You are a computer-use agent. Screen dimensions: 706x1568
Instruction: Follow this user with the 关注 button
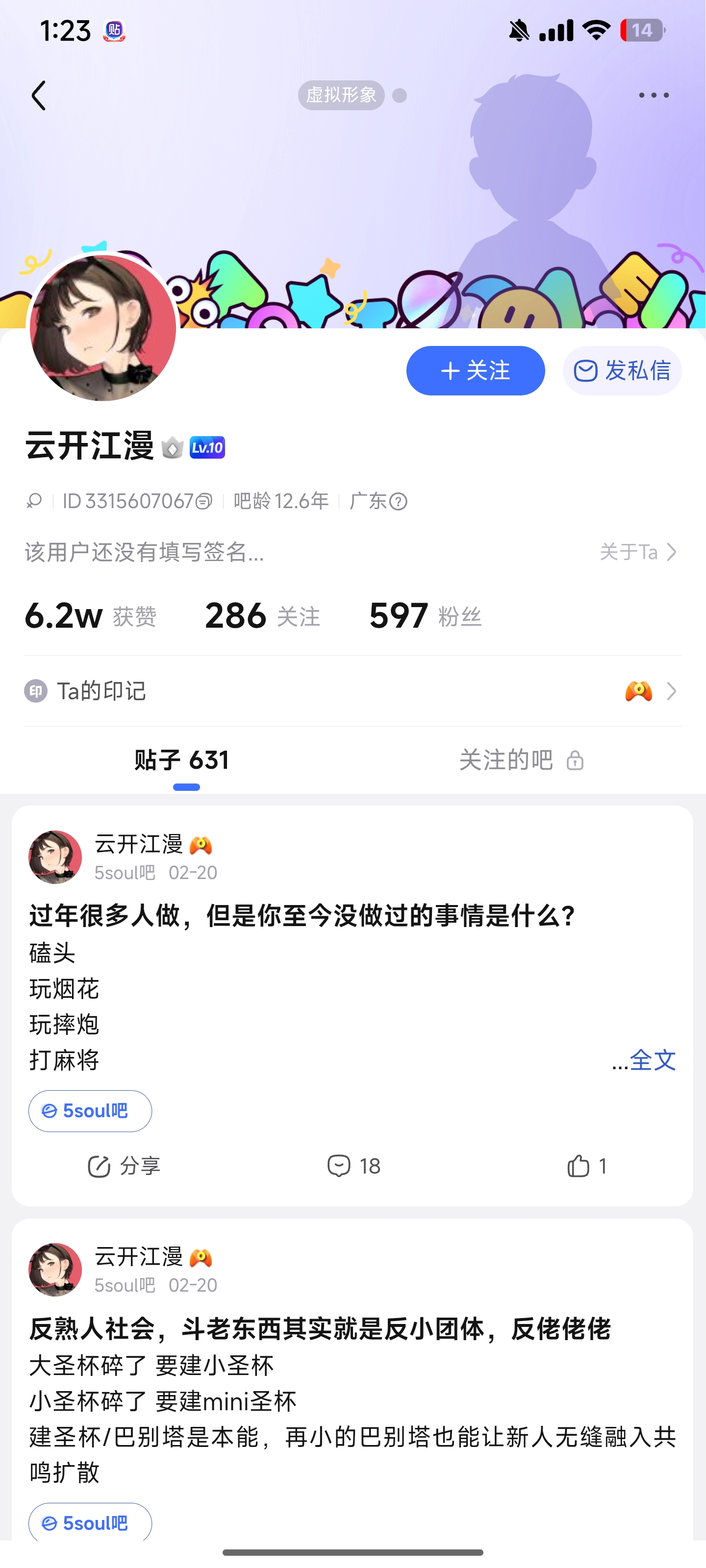pyautogui.click(x=475, y=371)
